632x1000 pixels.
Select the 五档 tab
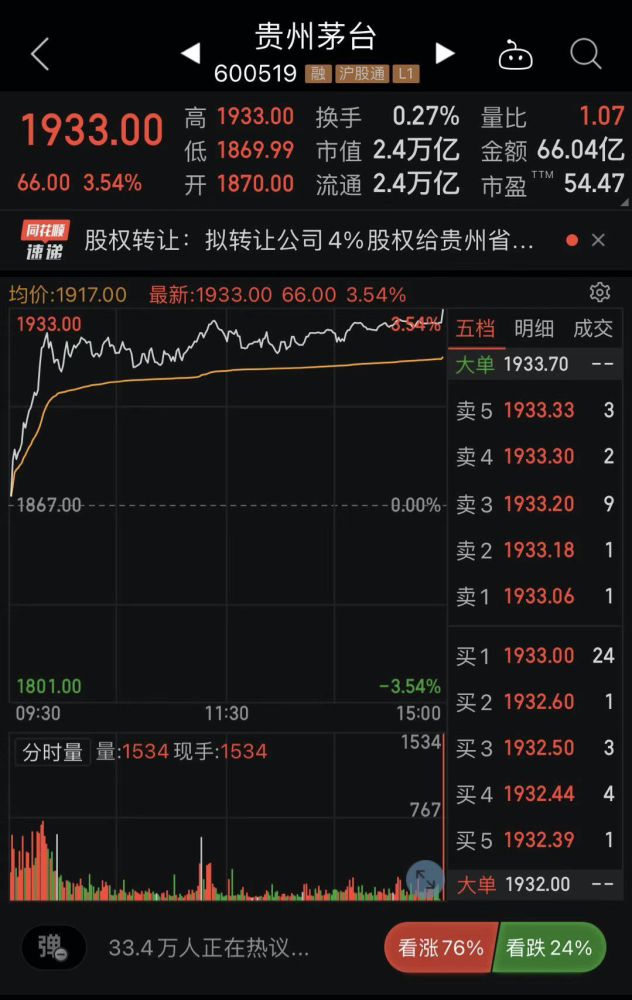pos(475,329)
